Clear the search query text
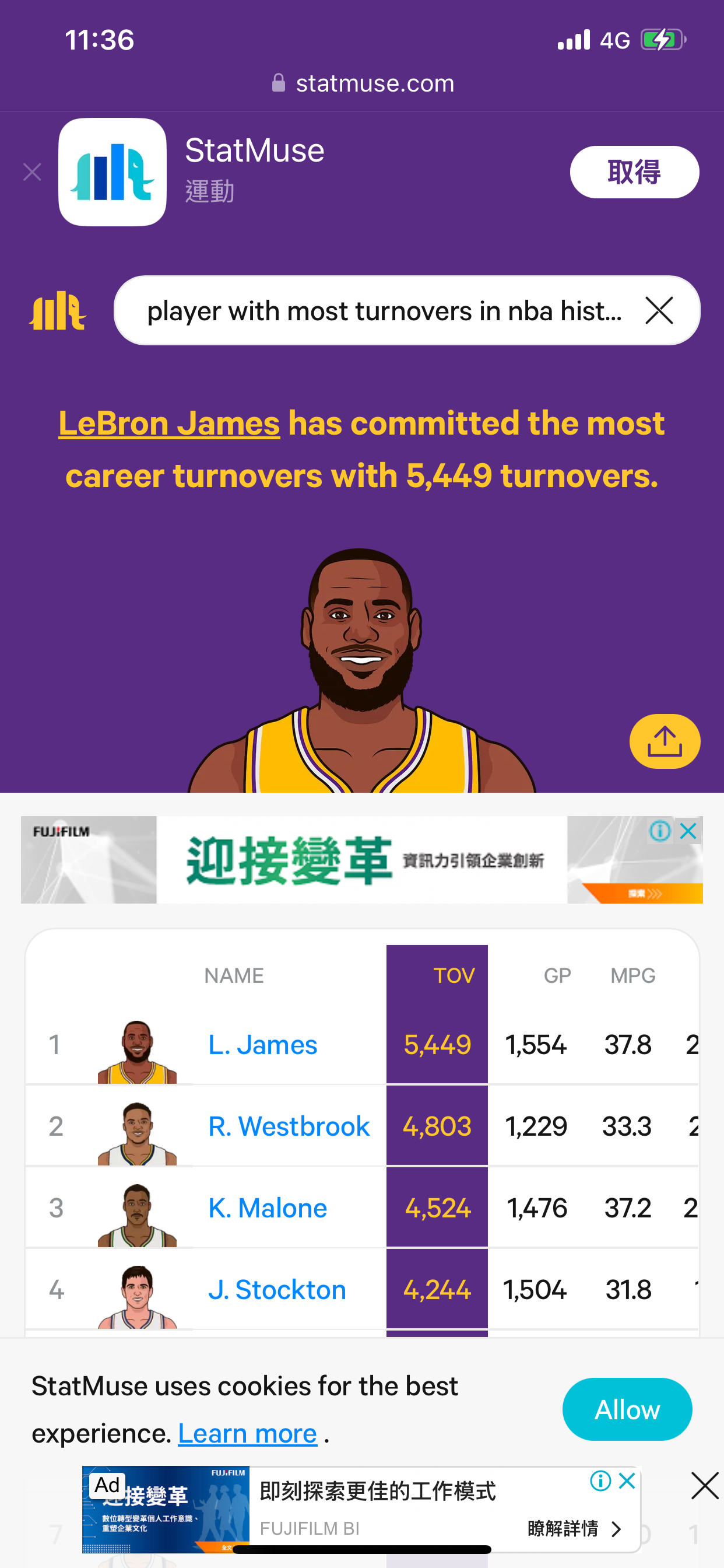 click(659, 310)
